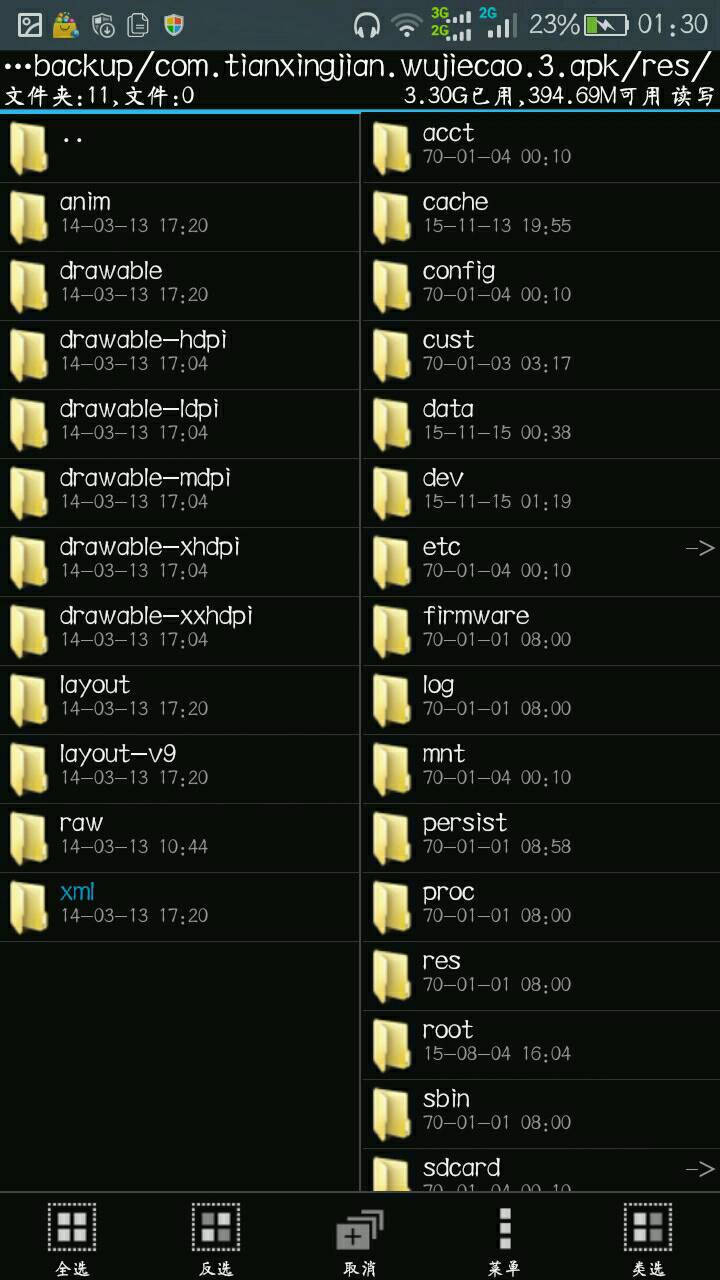720x1280 pixels.
Task: Invert selection with 反选
Action: [x=216, y=1238]
